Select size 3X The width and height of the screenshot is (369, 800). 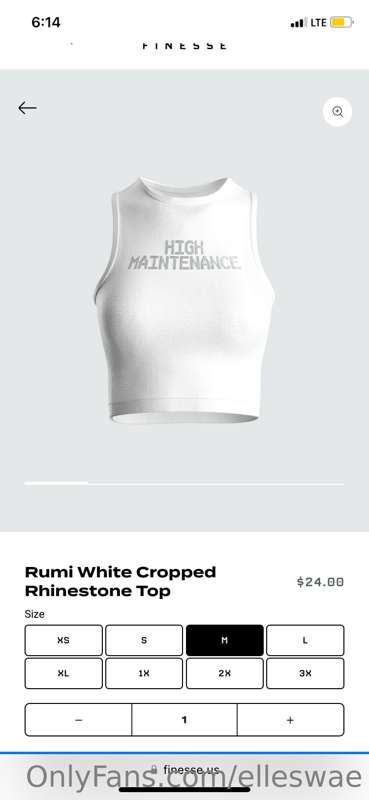click(305, 673)
